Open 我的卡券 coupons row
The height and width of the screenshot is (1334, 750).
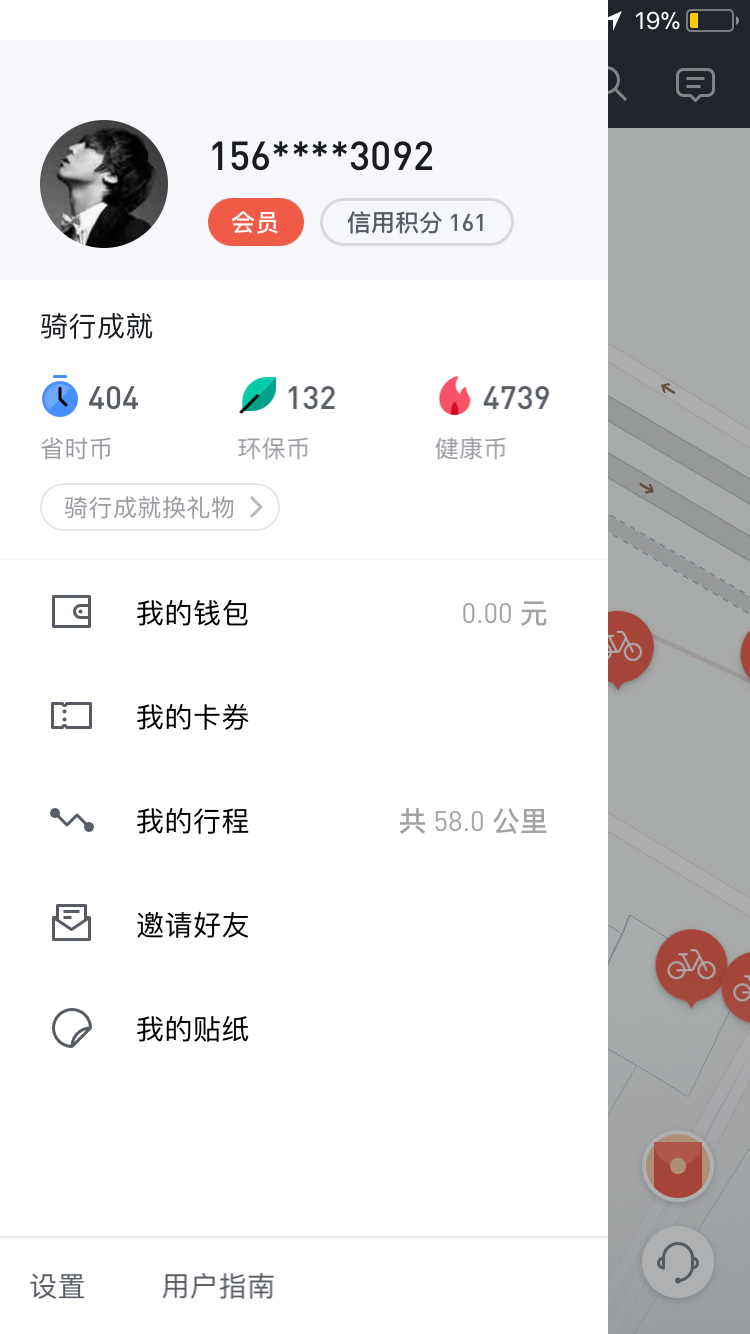304,717
